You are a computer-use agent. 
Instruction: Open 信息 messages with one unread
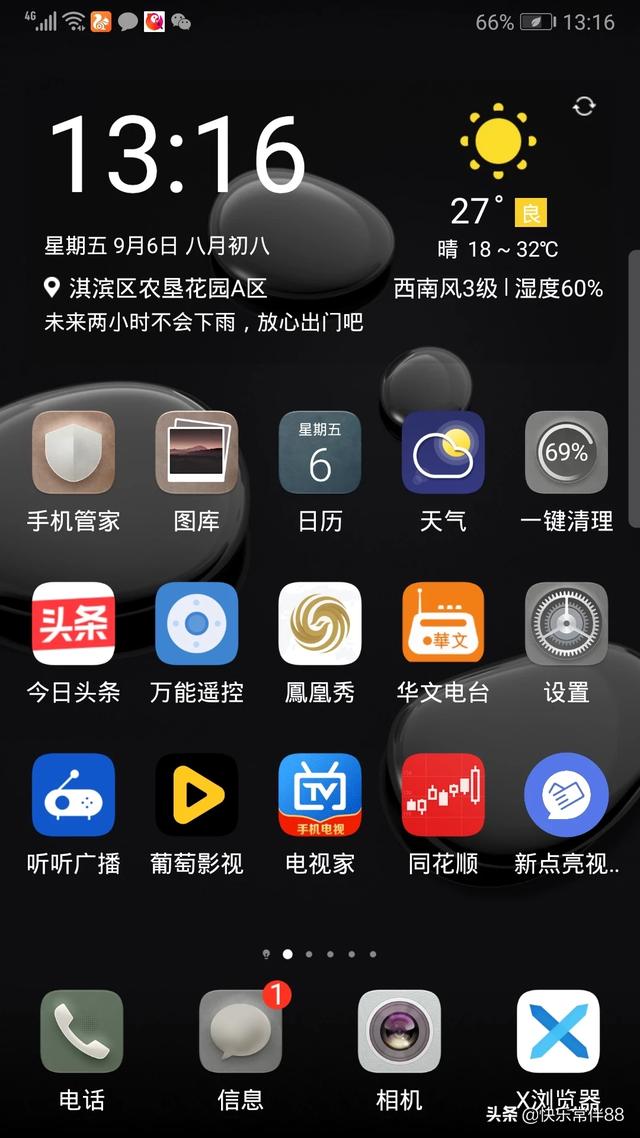tap(240, 1031)
